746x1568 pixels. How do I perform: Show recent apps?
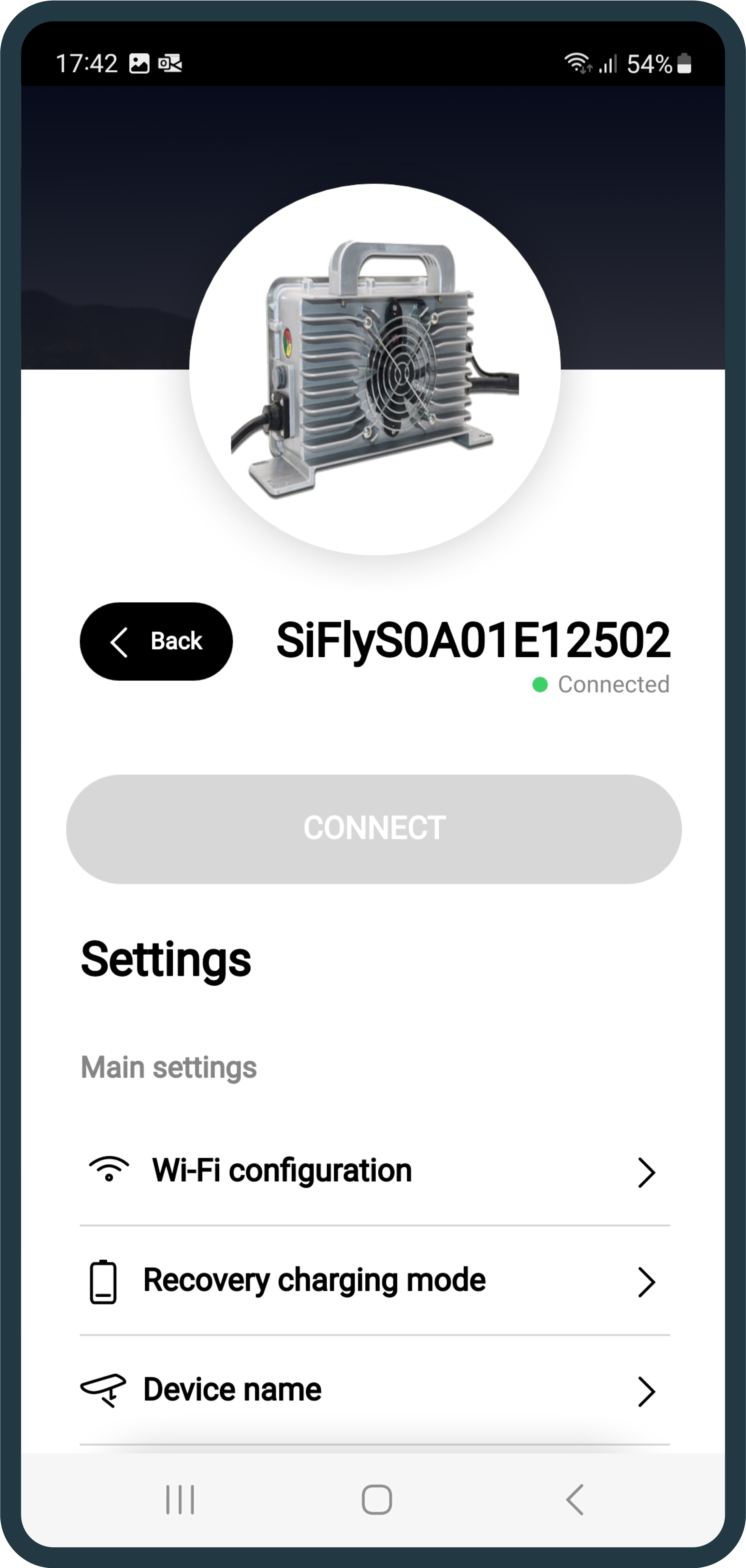click(180, 1499)
